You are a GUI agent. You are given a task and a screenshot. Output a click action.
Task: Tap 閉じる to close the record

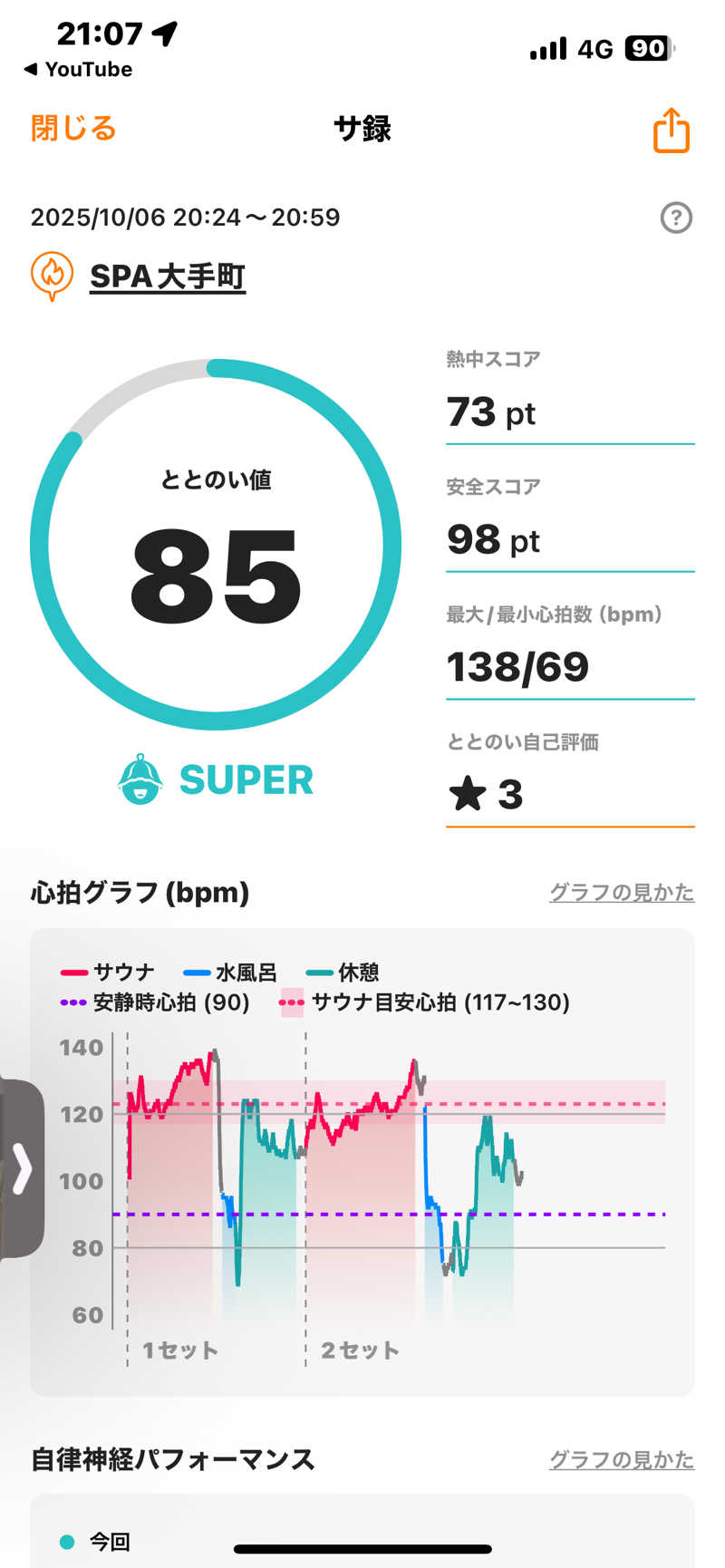73,129
